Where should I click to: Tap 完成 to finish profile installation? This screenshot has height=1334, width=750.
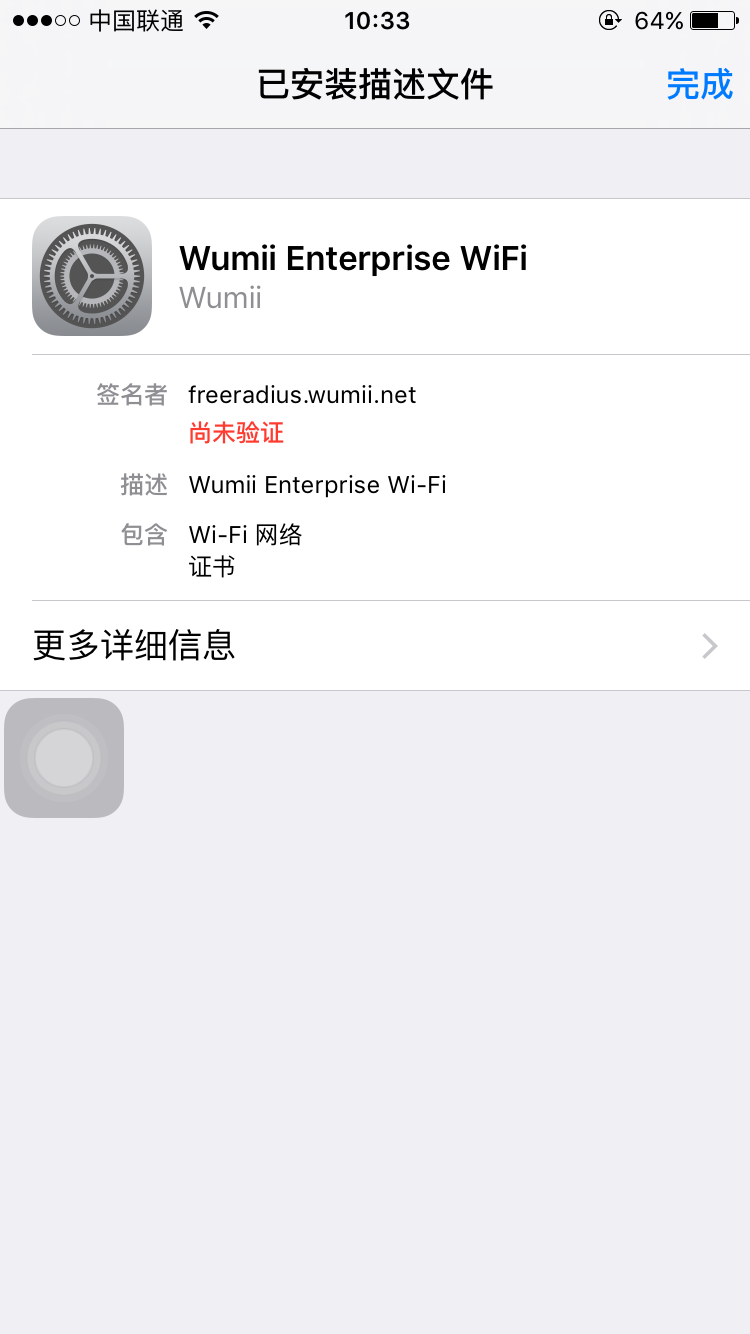tap(699, 85)
